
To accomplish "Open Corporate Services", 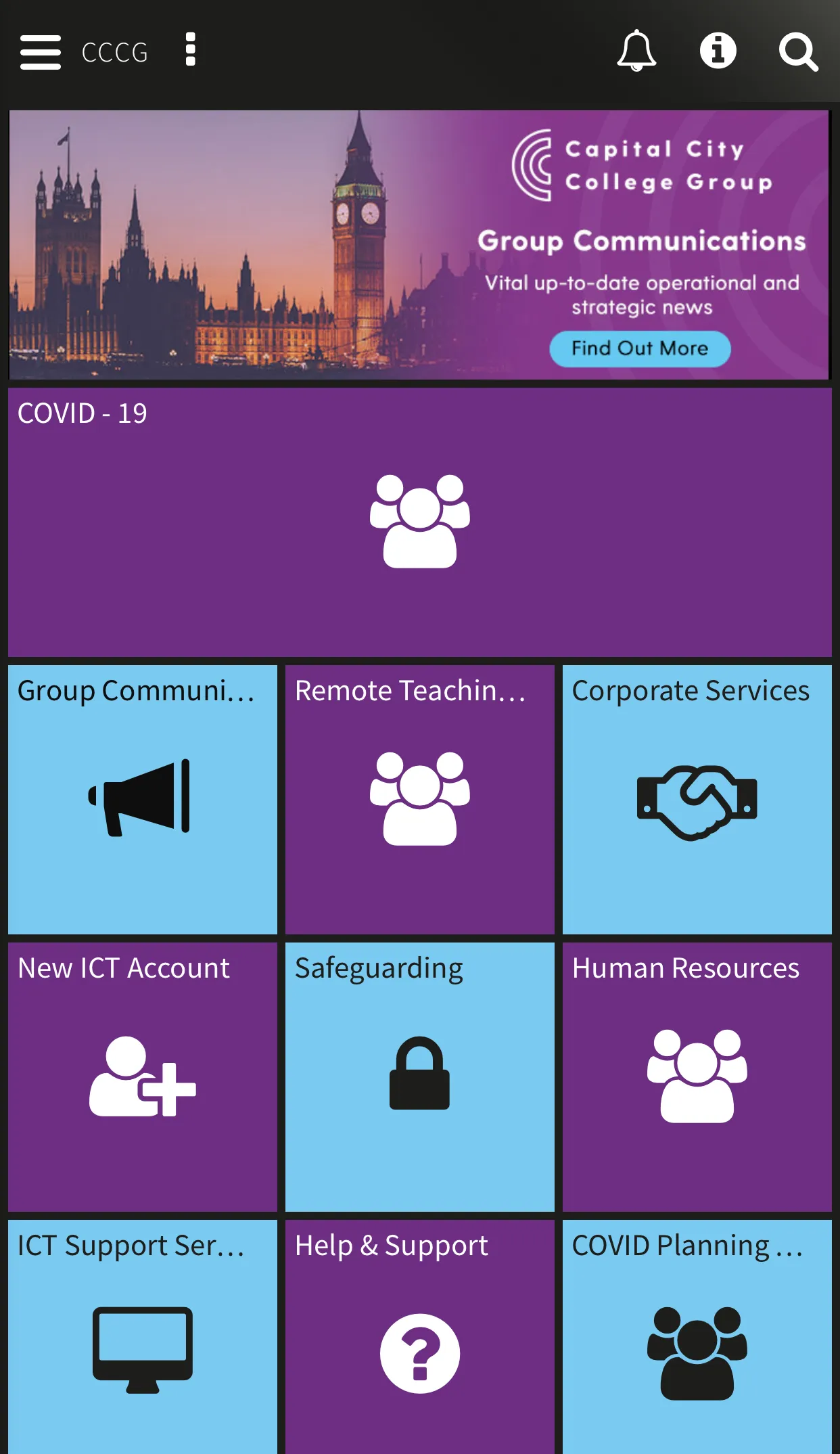I will 697,799.
